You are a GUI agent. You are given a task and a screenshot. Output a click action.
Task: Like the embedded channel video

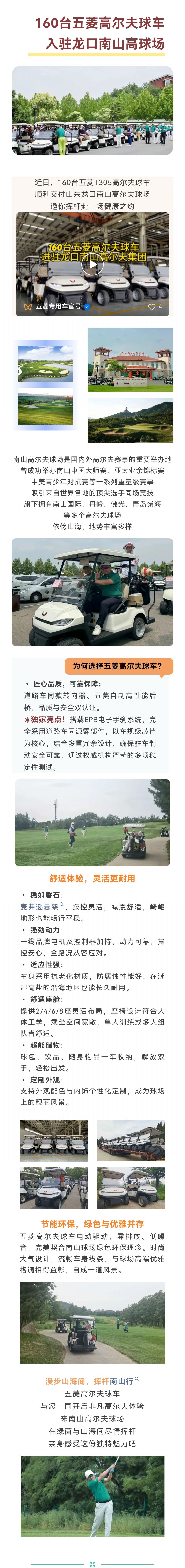[151, 307]
